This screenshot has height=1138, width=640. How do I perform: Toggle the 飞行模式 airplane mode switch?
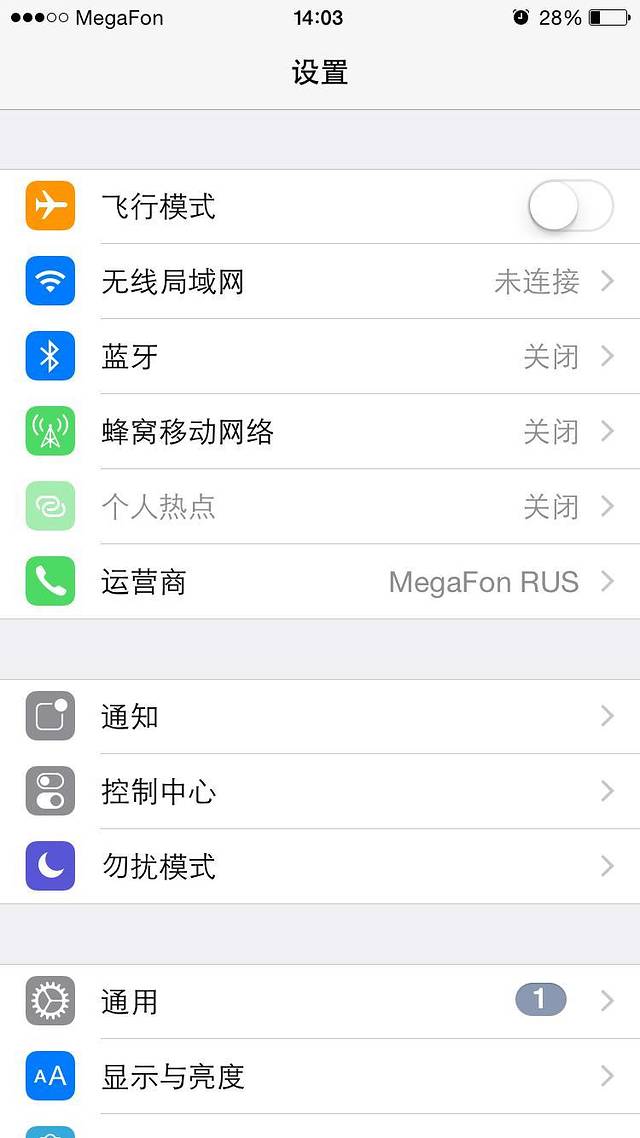click(x=570, y=206)
